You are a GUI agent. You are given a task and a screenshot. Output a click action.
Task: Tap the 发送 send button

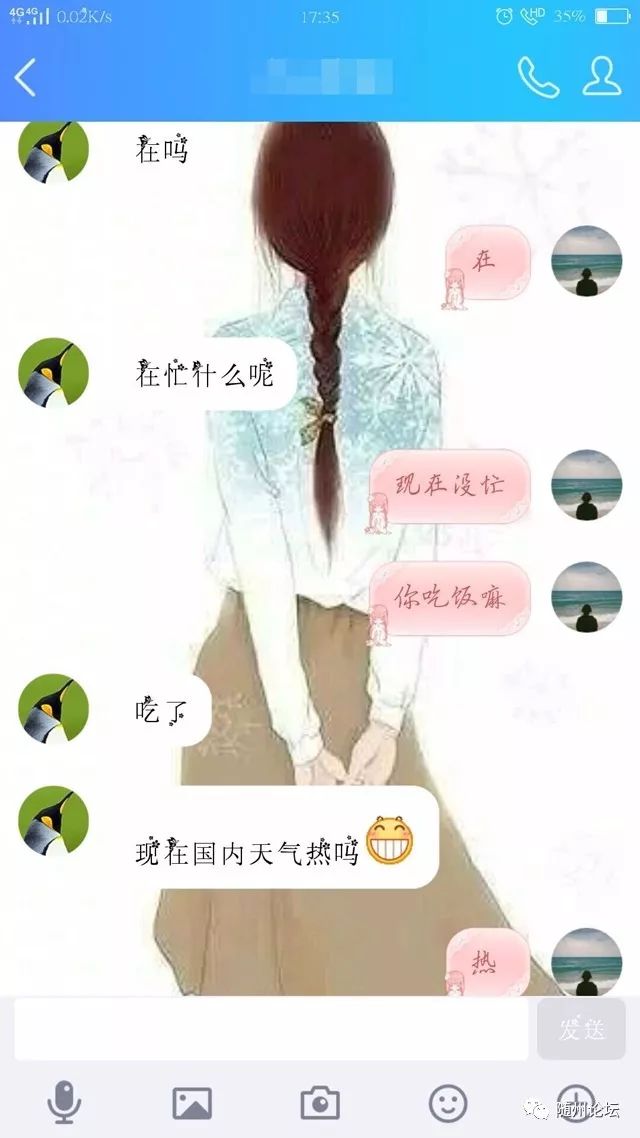tap(581, 1029)
